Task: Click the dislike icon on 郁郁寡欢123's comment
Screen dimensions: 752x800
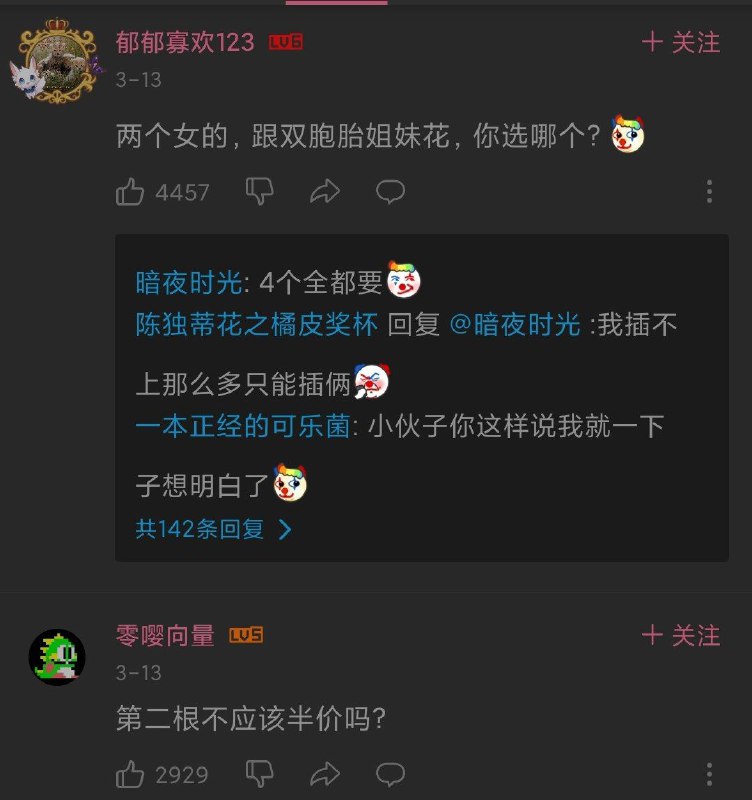Action: pyautogui.click(x=259, y=191)
